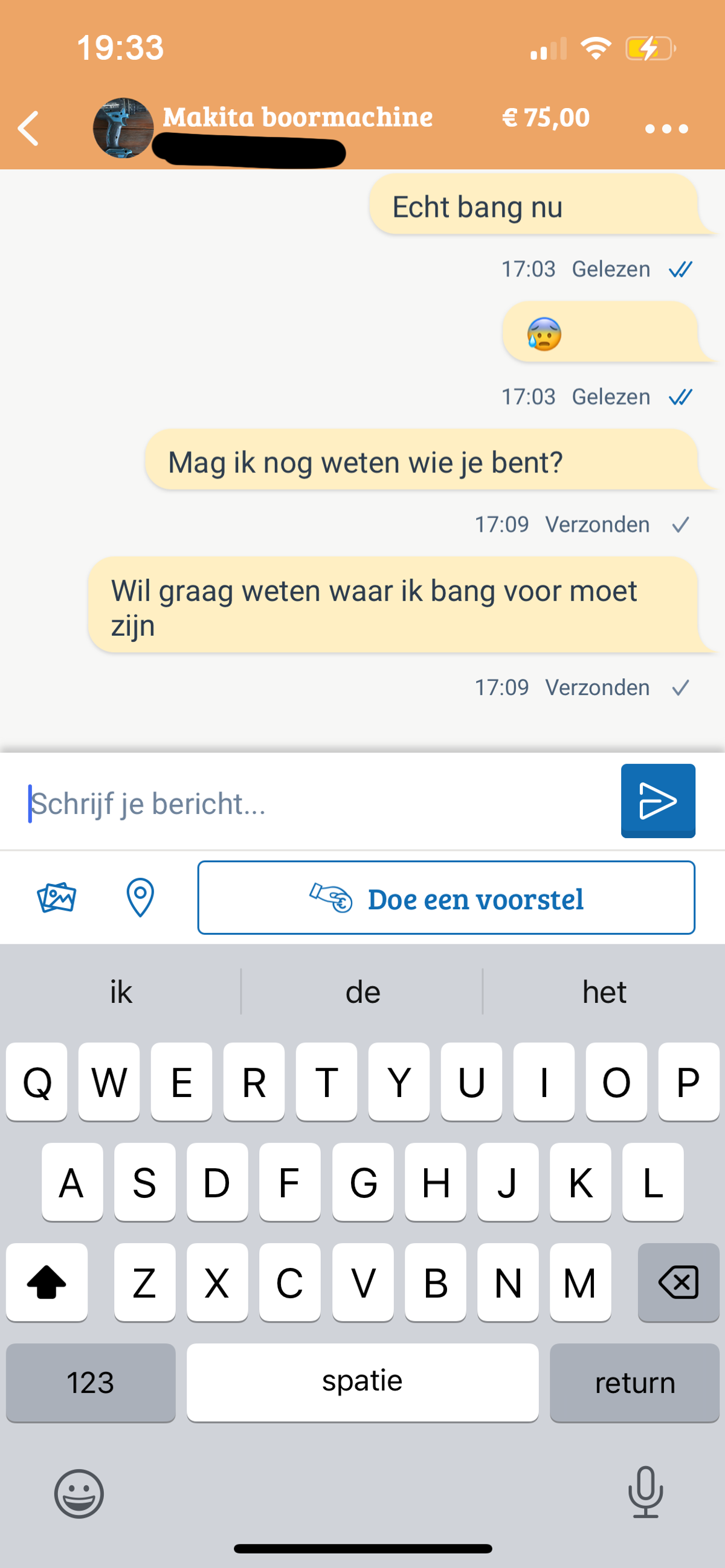
Task: Start dictation with the microphone icon
Action: (x=645, y=1492)
